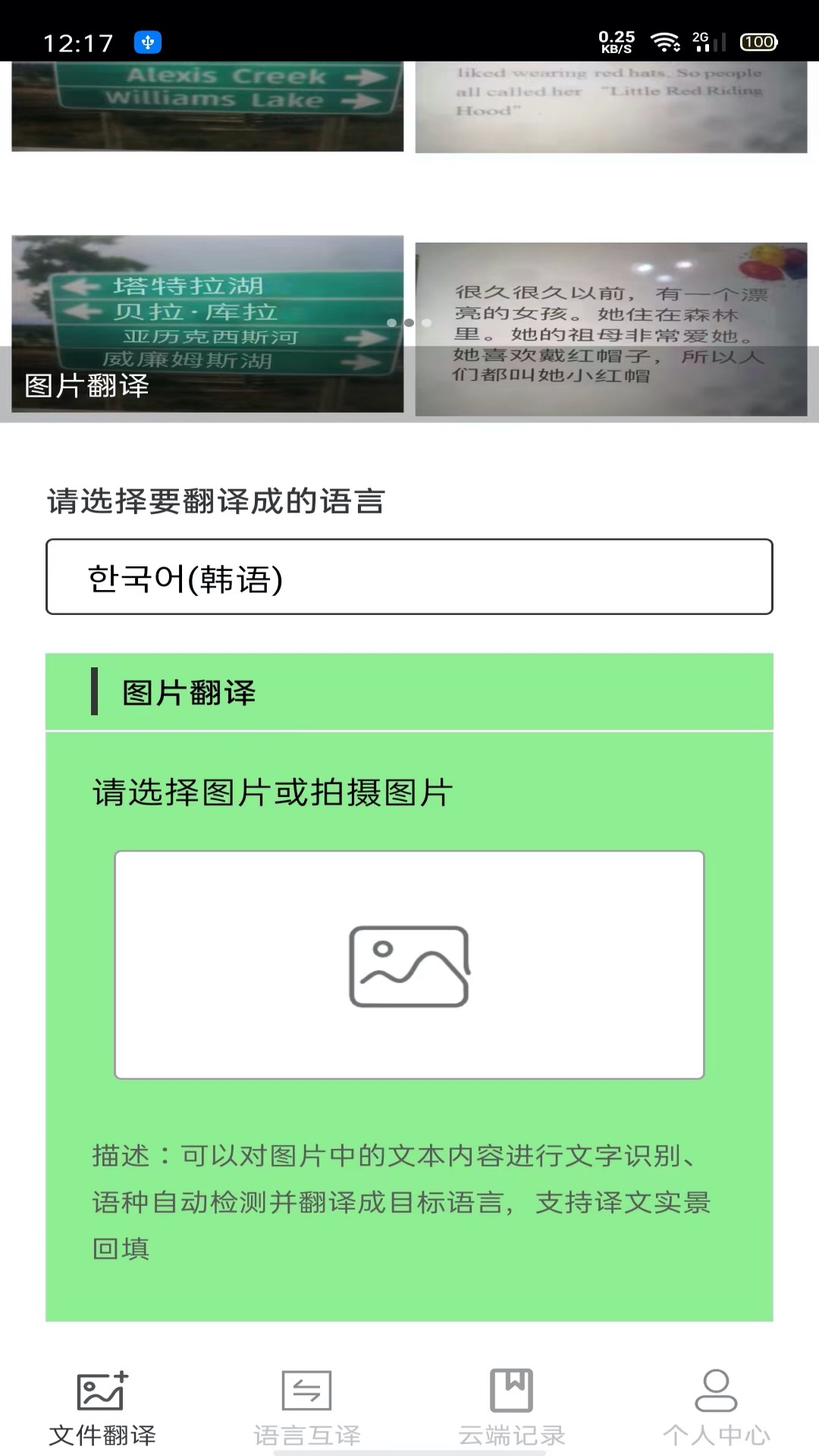Open the target language dropdown showing 韩语
The image size is (819, 1456).
[x=409, y=577]
